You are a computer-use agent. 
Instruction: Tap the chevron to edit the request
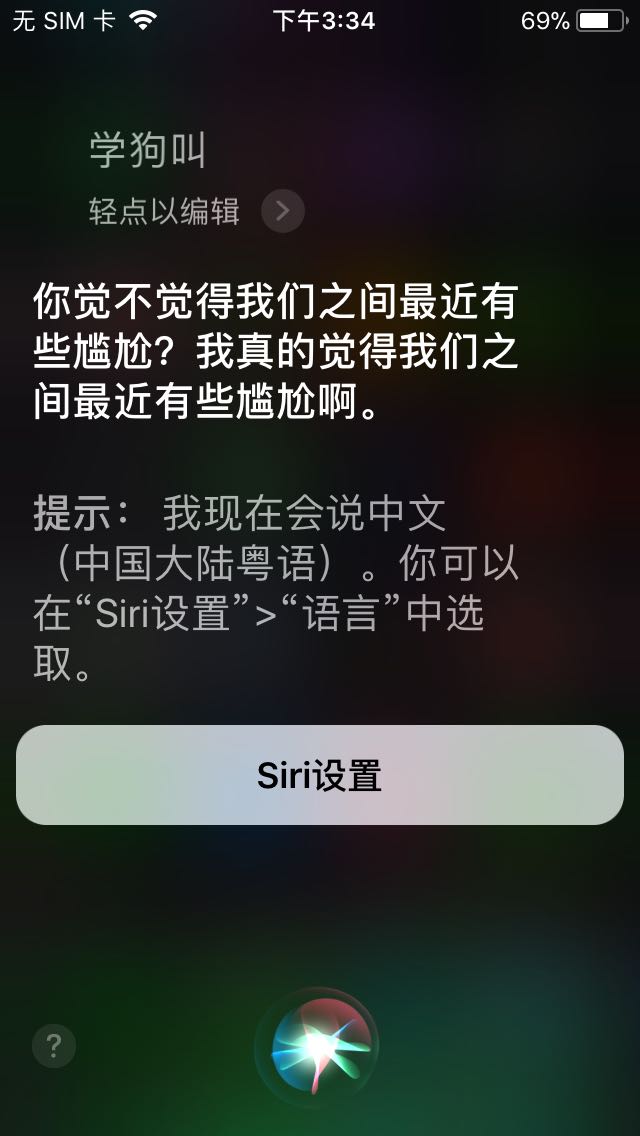(x=283, y=211)
